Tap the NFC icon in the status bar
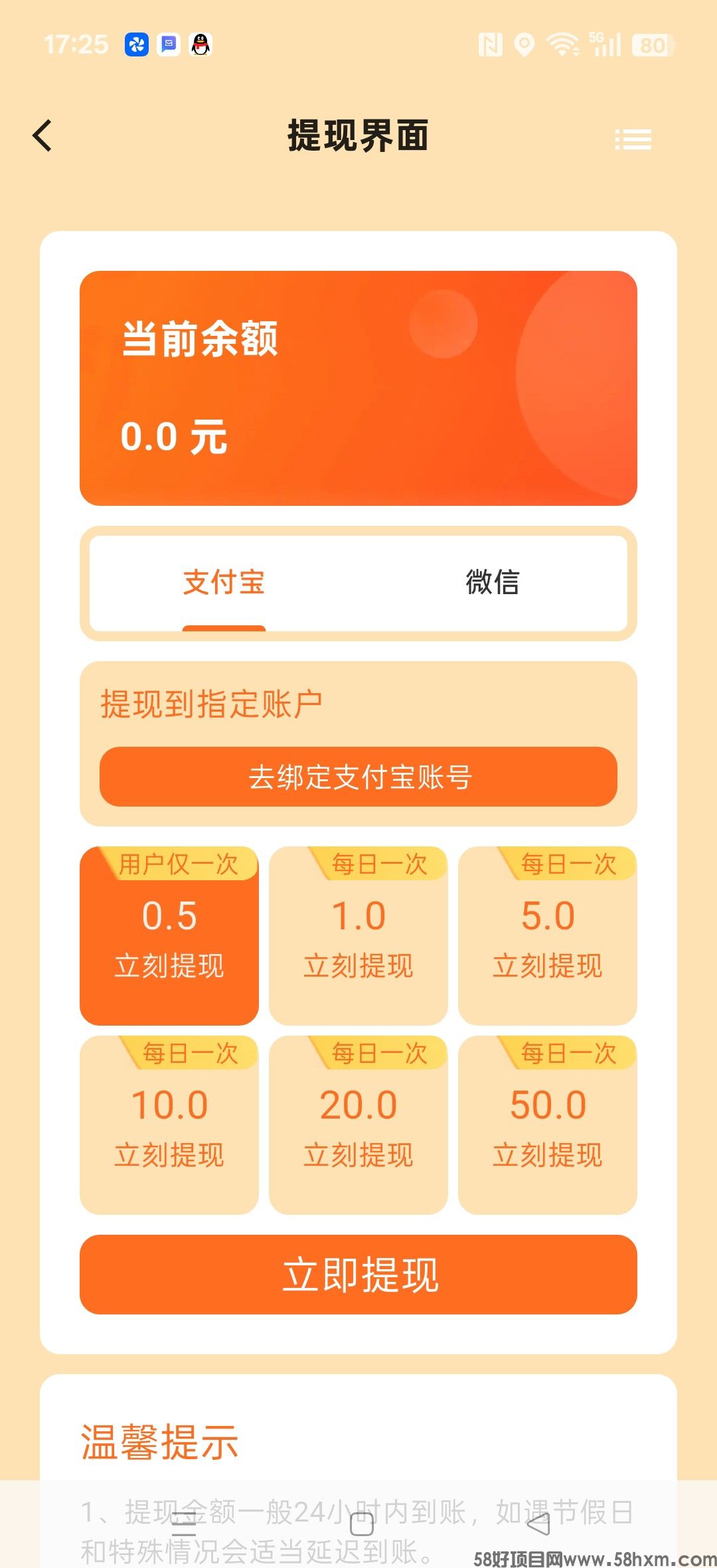Screen dimensions: 717x1568 pyautogui.click(x=490, y=42)
